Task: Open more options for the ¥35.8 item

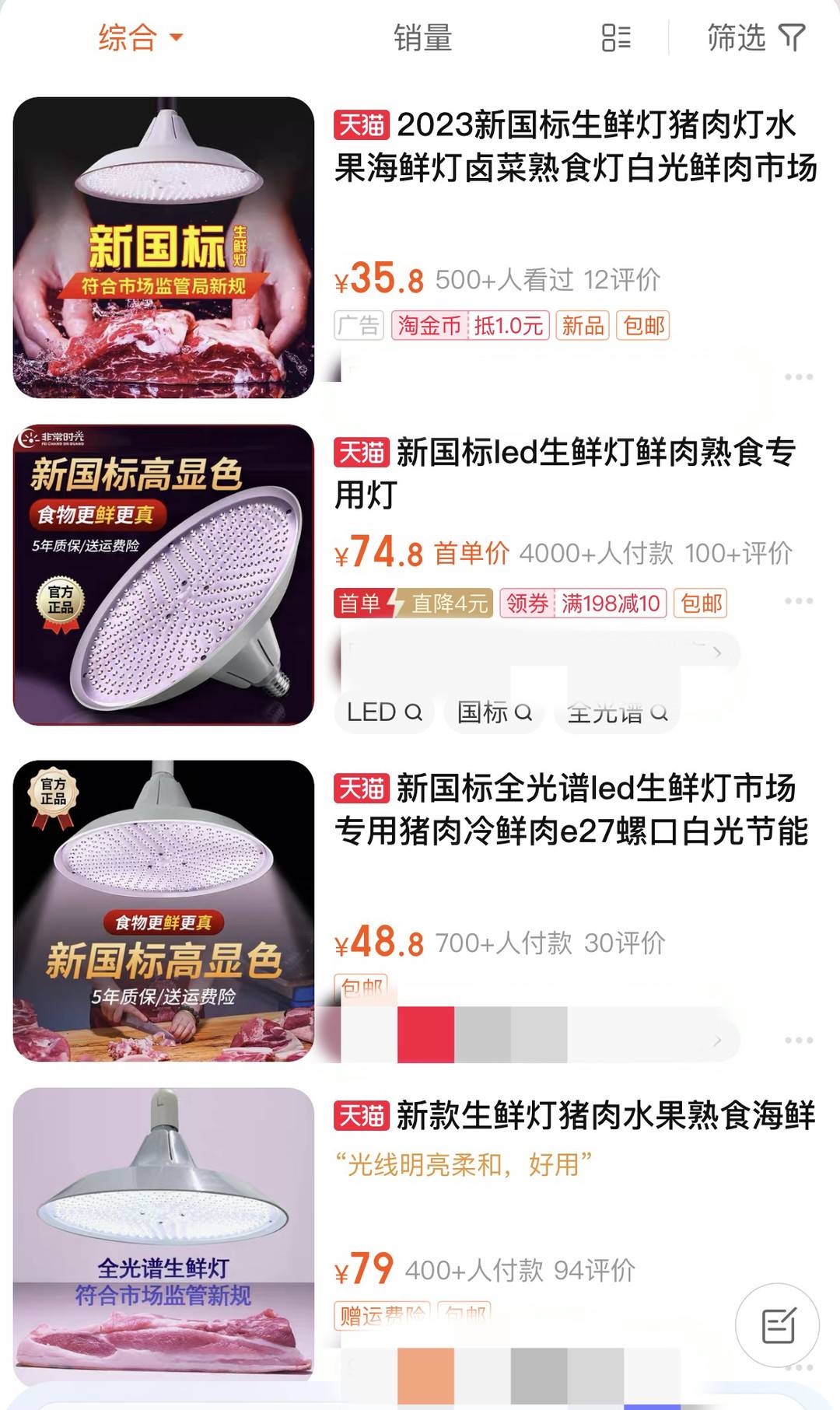Action: tap(799, 377)
